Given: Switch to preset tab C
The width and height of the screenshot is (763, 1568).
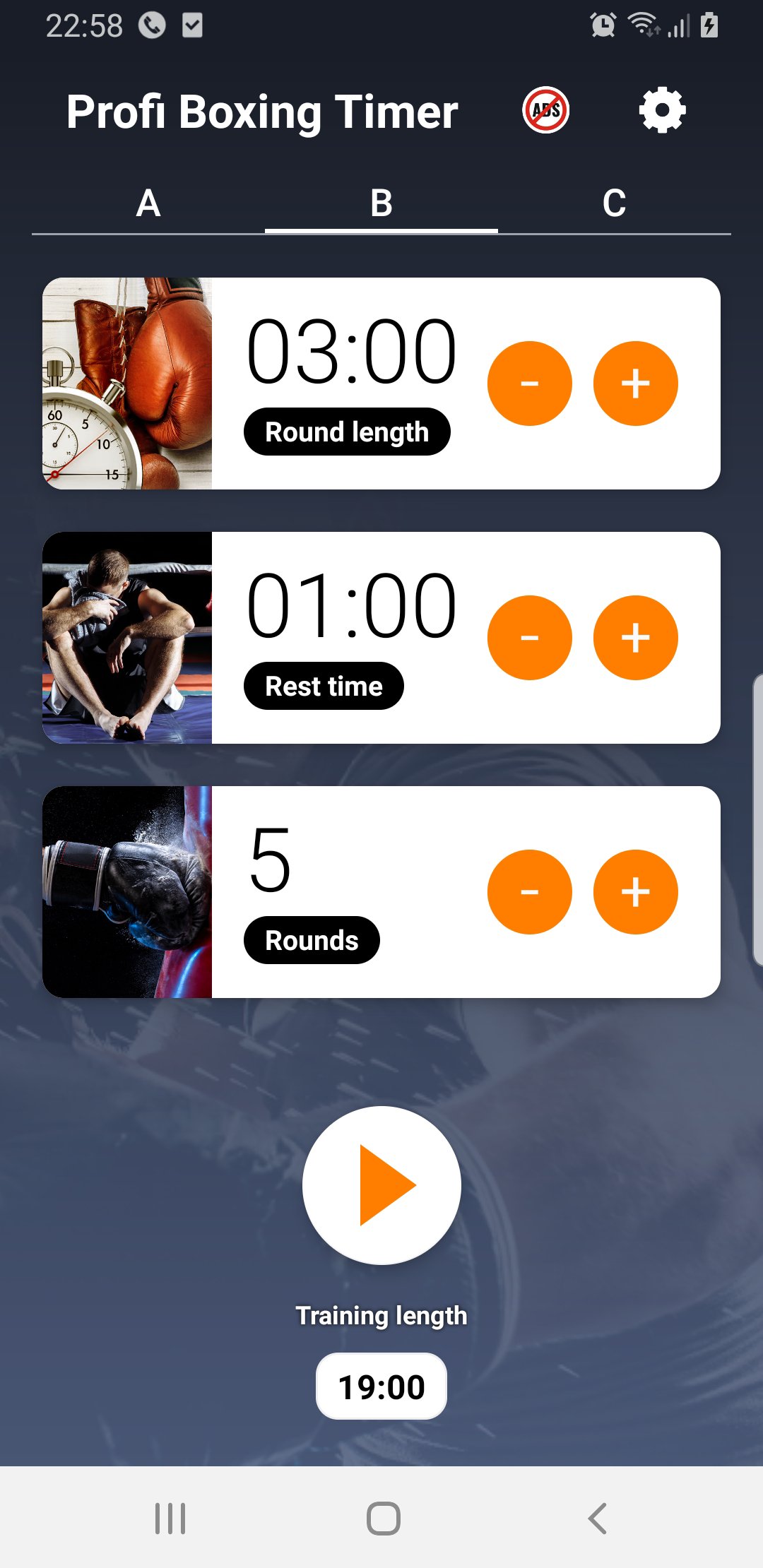Looking at the screenshot, I should pyautogui.click(x=615, y=203).
